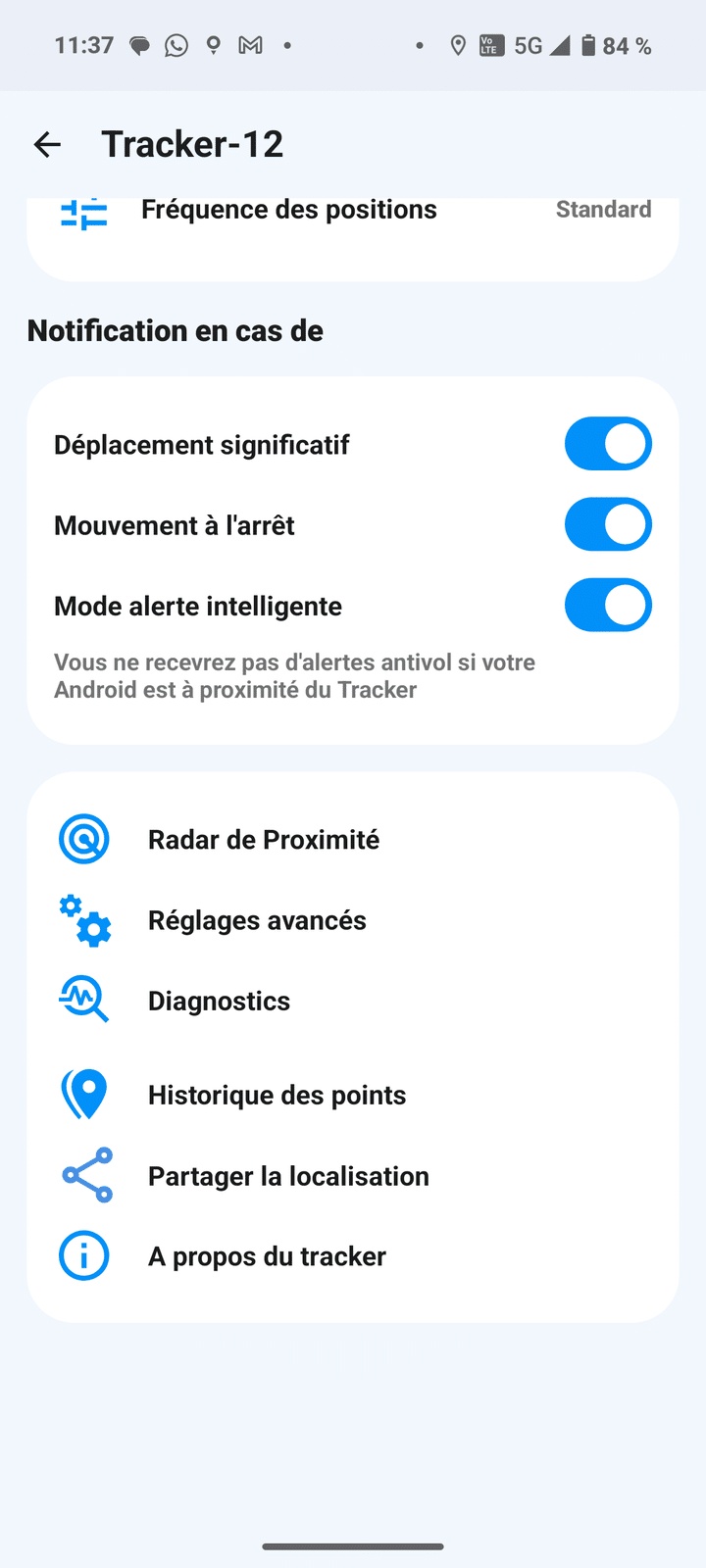View Historique des points
Viewport: 706px width, 1568px height.
tap(277, 1096)
